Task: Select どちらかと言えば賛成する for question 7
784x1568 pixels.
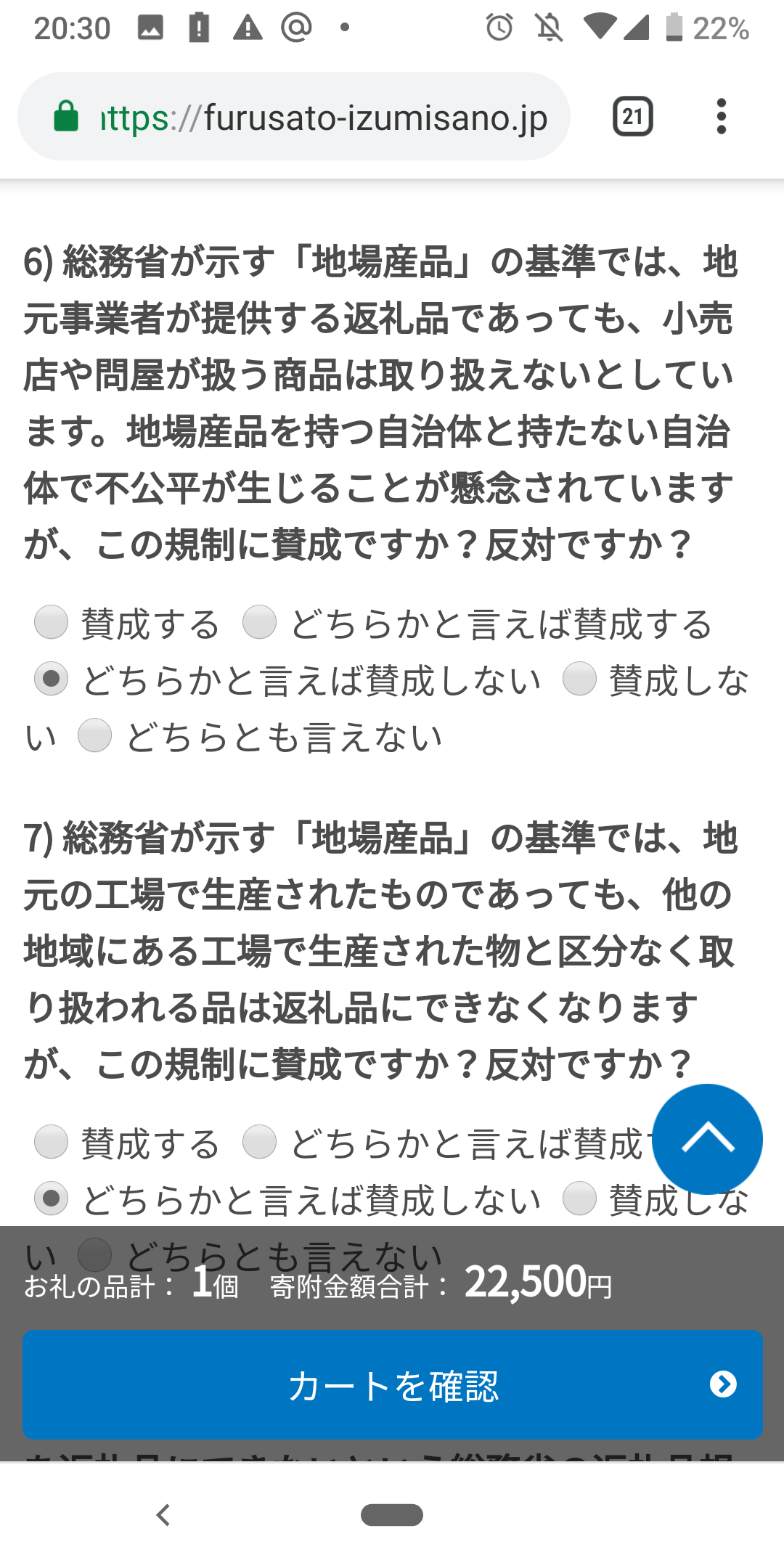Action: (258, 1140)
